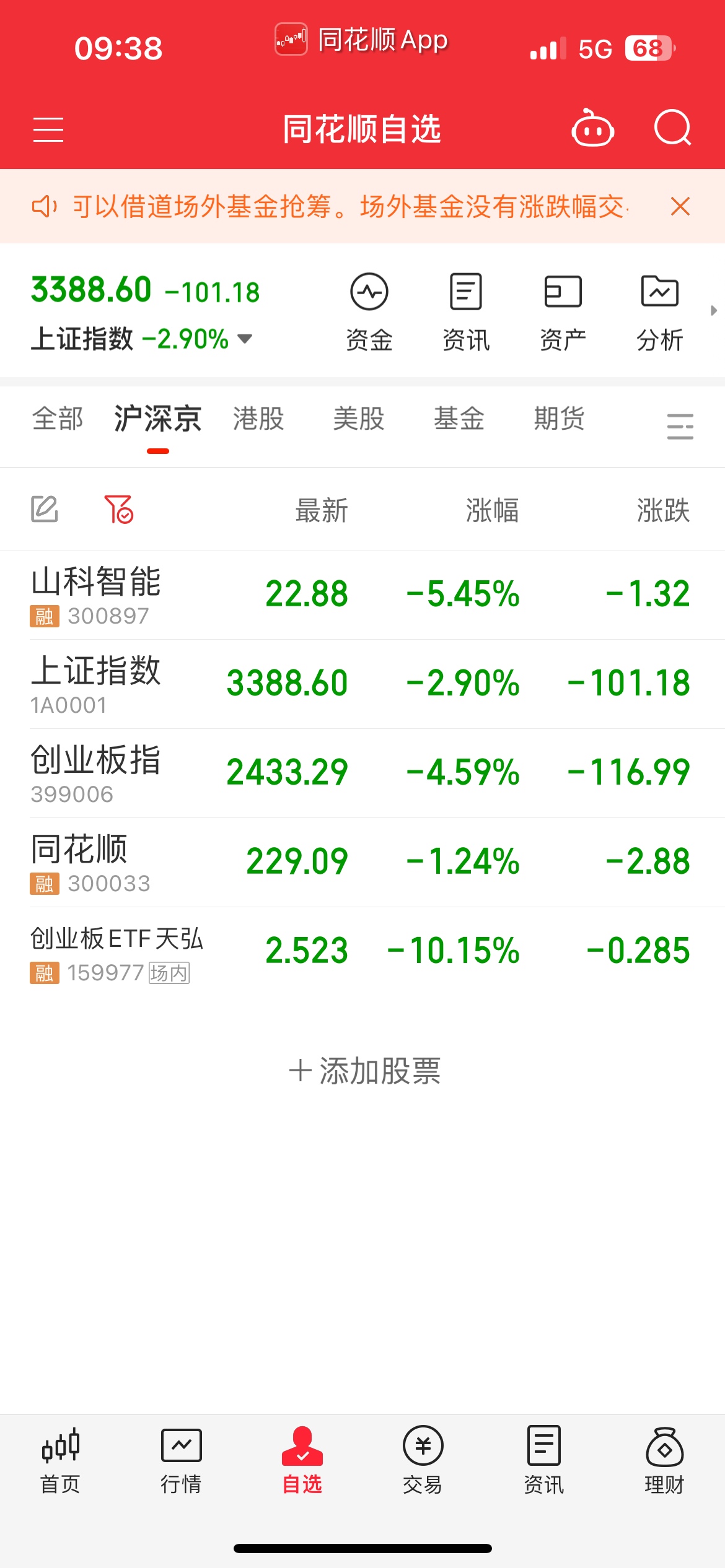
Task: Switch to the 美股 tab
Action: coord(359,419)
